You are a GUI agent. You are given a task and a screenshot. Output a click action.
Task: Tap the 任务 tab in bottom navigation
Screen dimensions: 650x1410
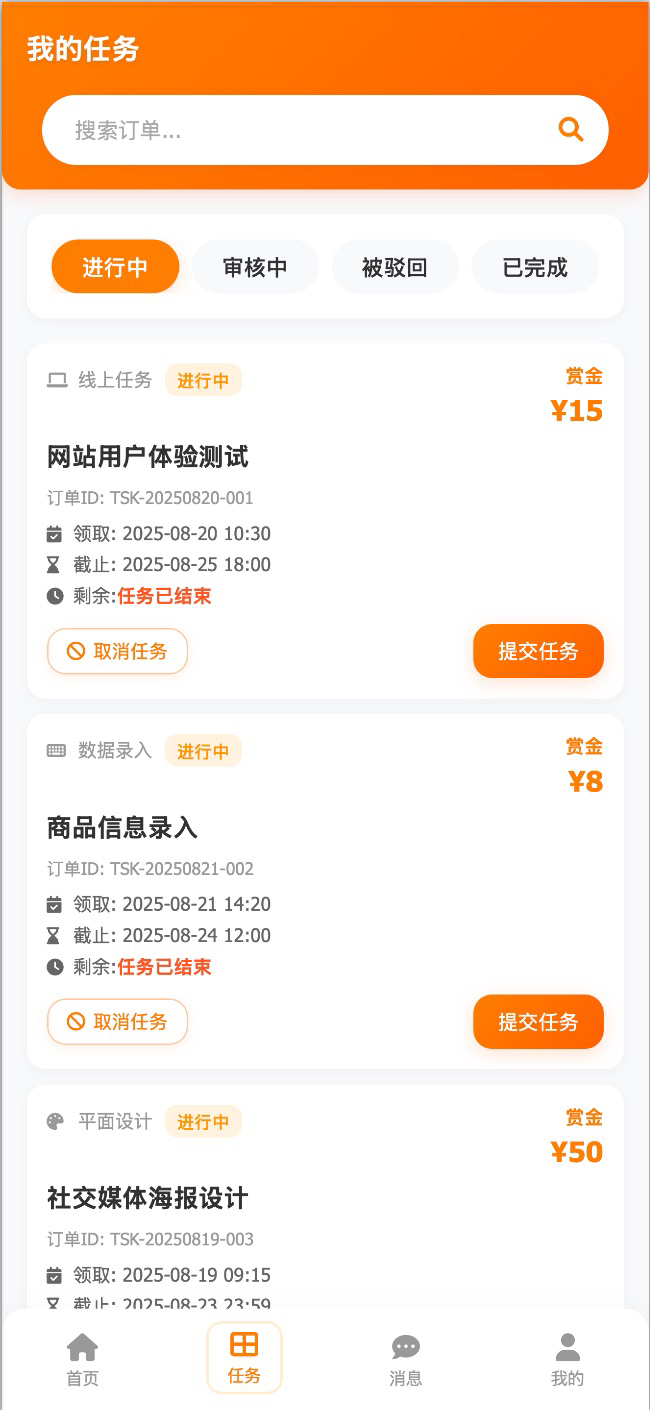pos(244,1358)
